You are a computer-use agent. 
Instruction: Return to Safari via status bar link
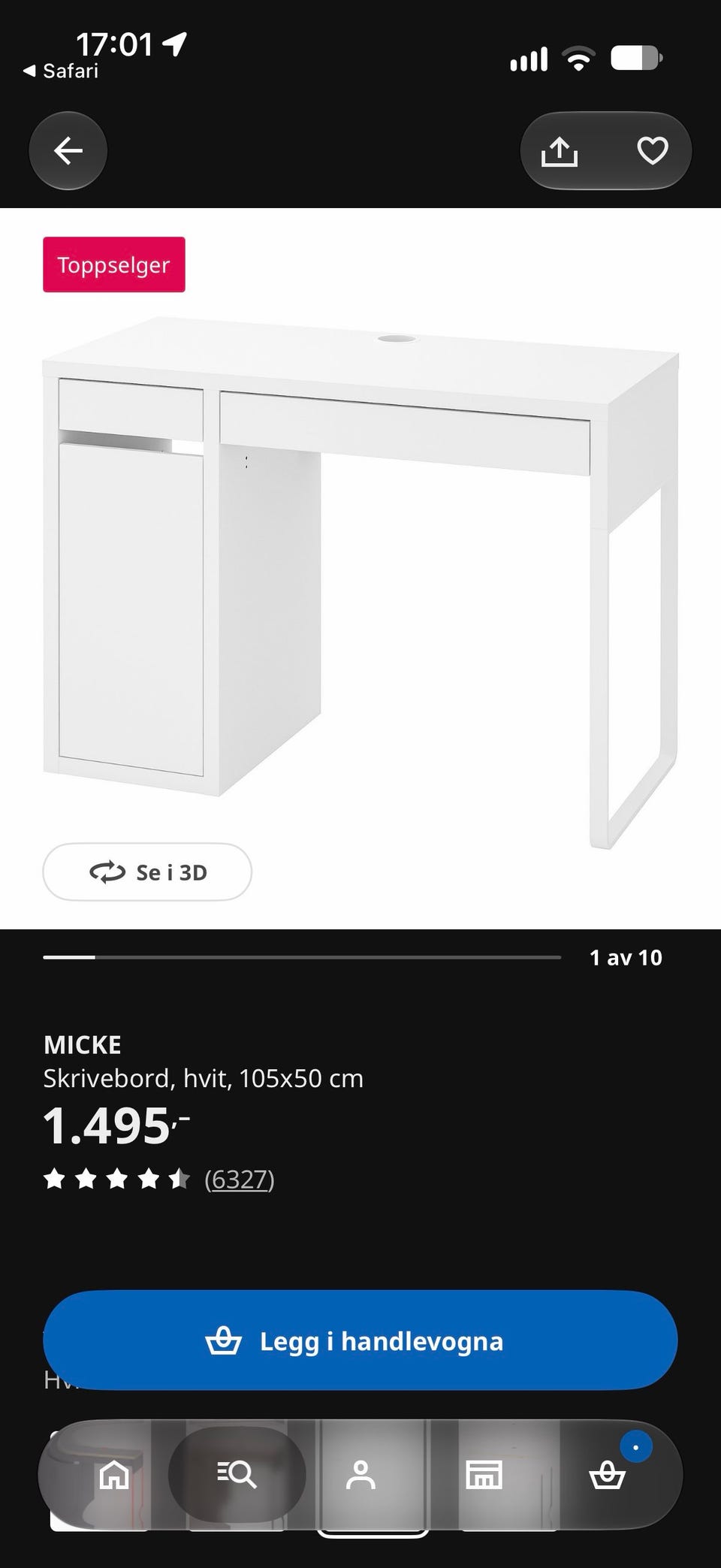(x=61, y=71)
